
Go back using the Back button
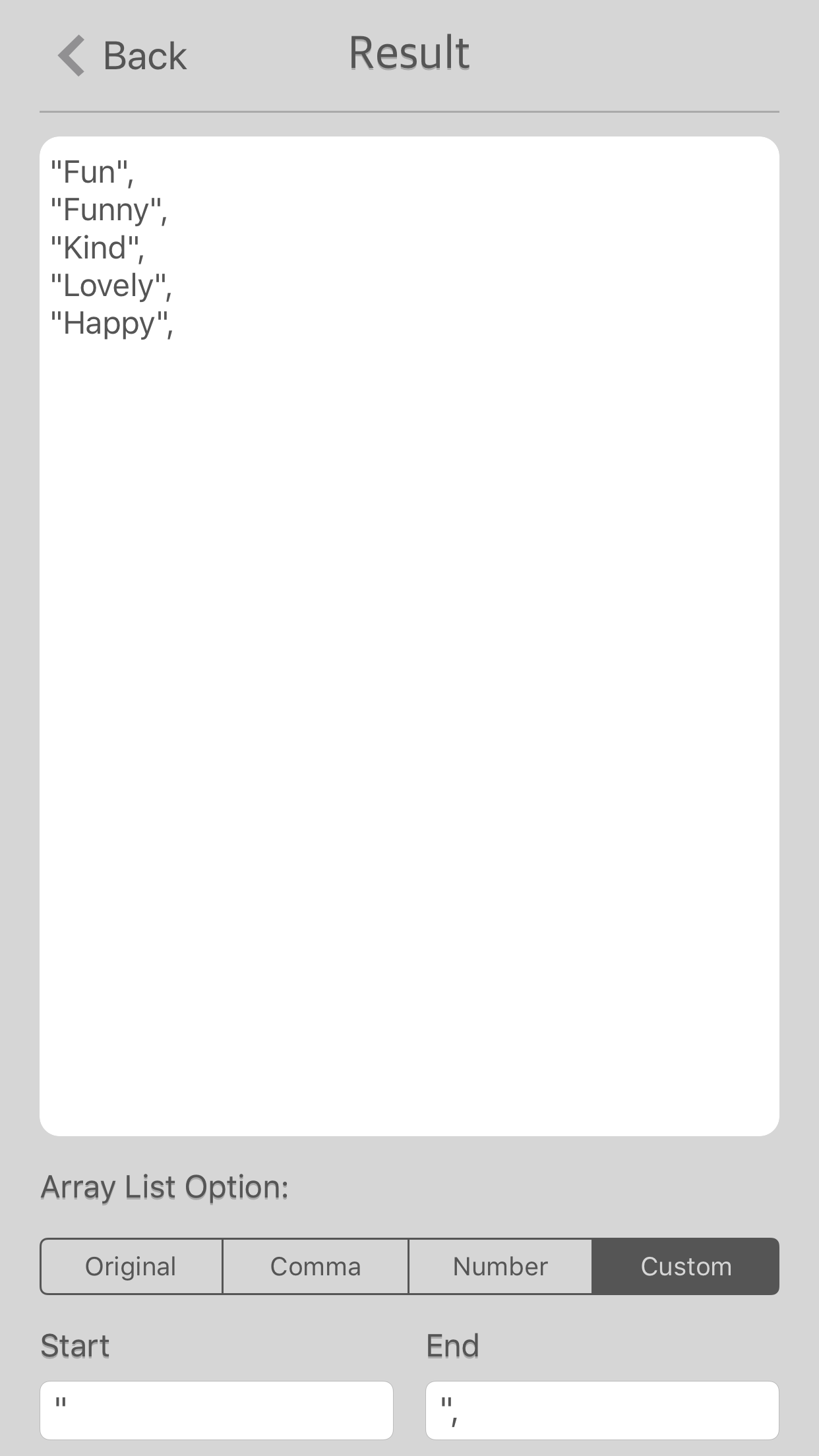click(x=123, y=55)
